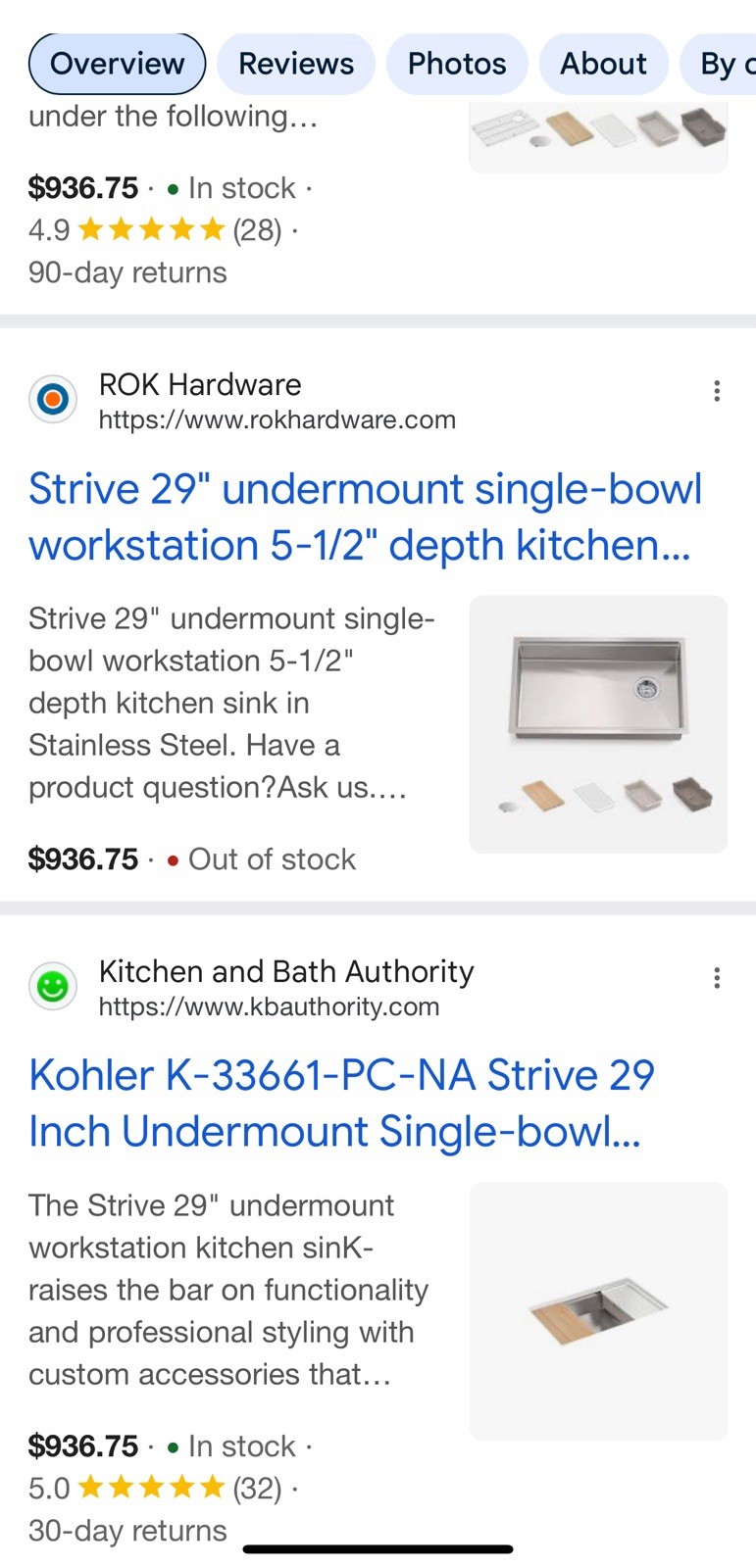The image size is (756, 1568).
Task: Open the About tab
Action: click(603, 64)
